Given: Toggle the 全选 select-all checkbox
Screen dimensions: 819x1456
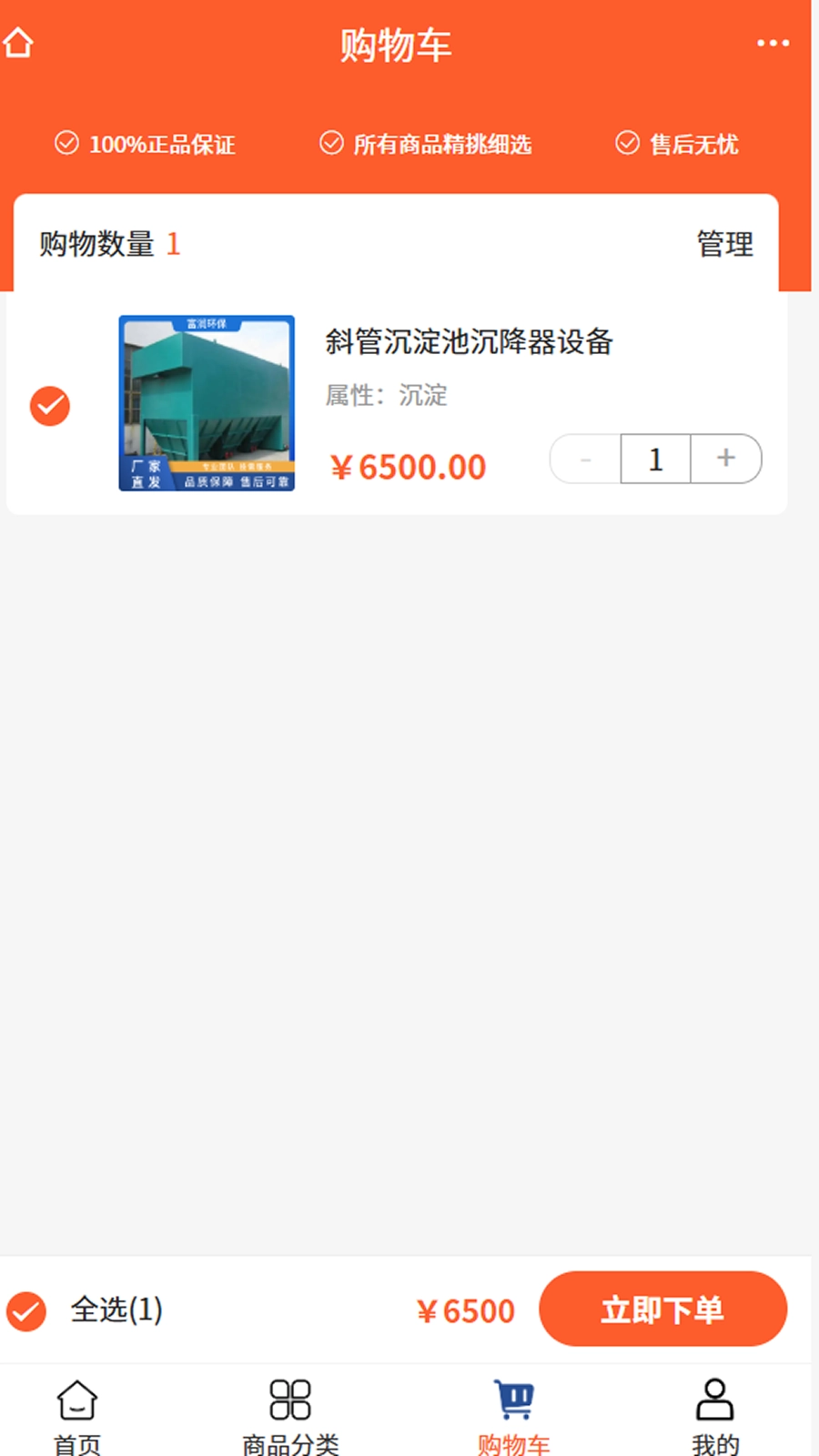Looking at the screenshot, I should [26, 1311].
